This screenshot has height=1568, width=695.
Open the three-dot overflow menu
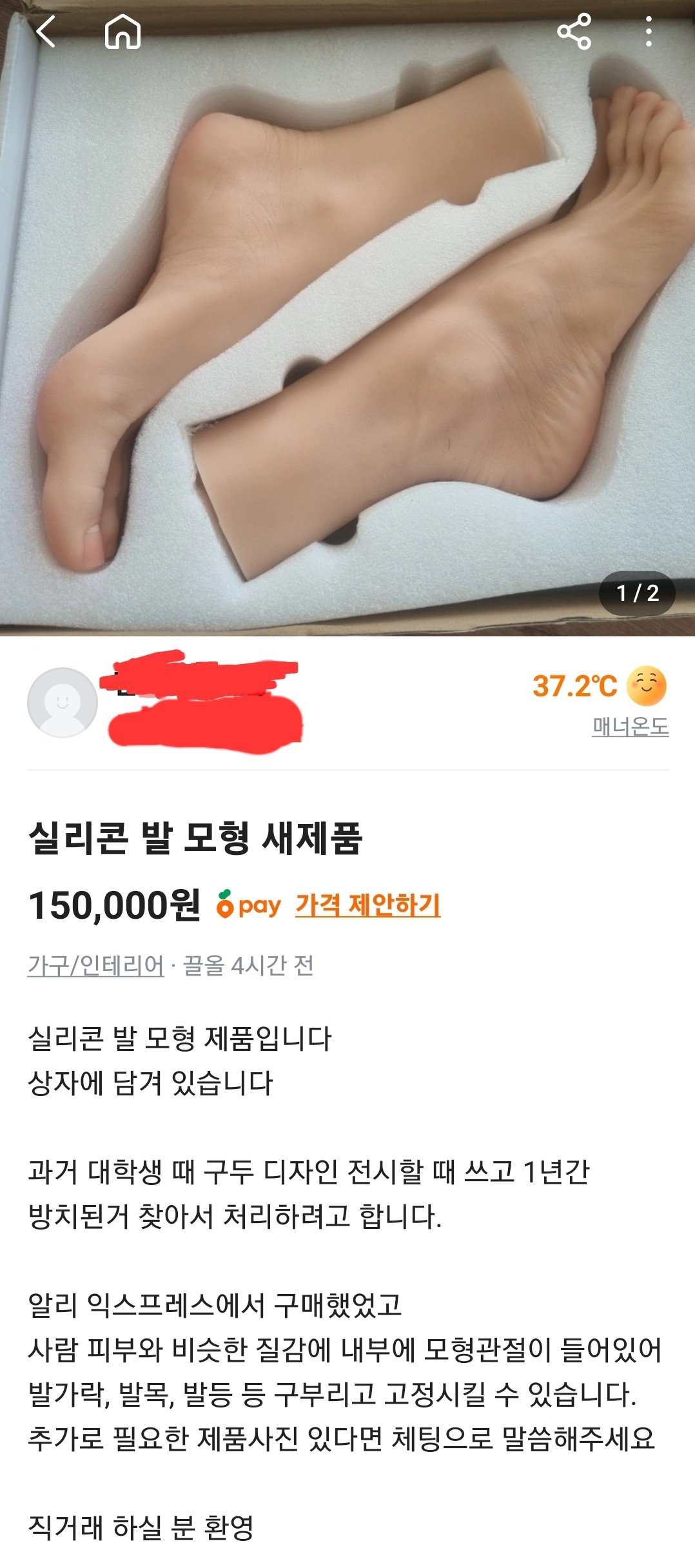(x=649, y=32)
